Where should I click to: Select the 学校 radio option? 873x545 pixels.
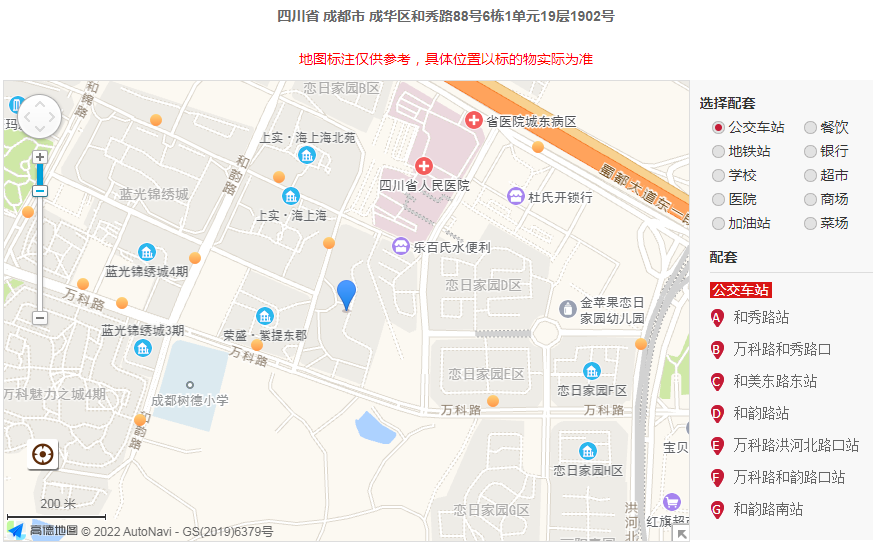(718, 176)
